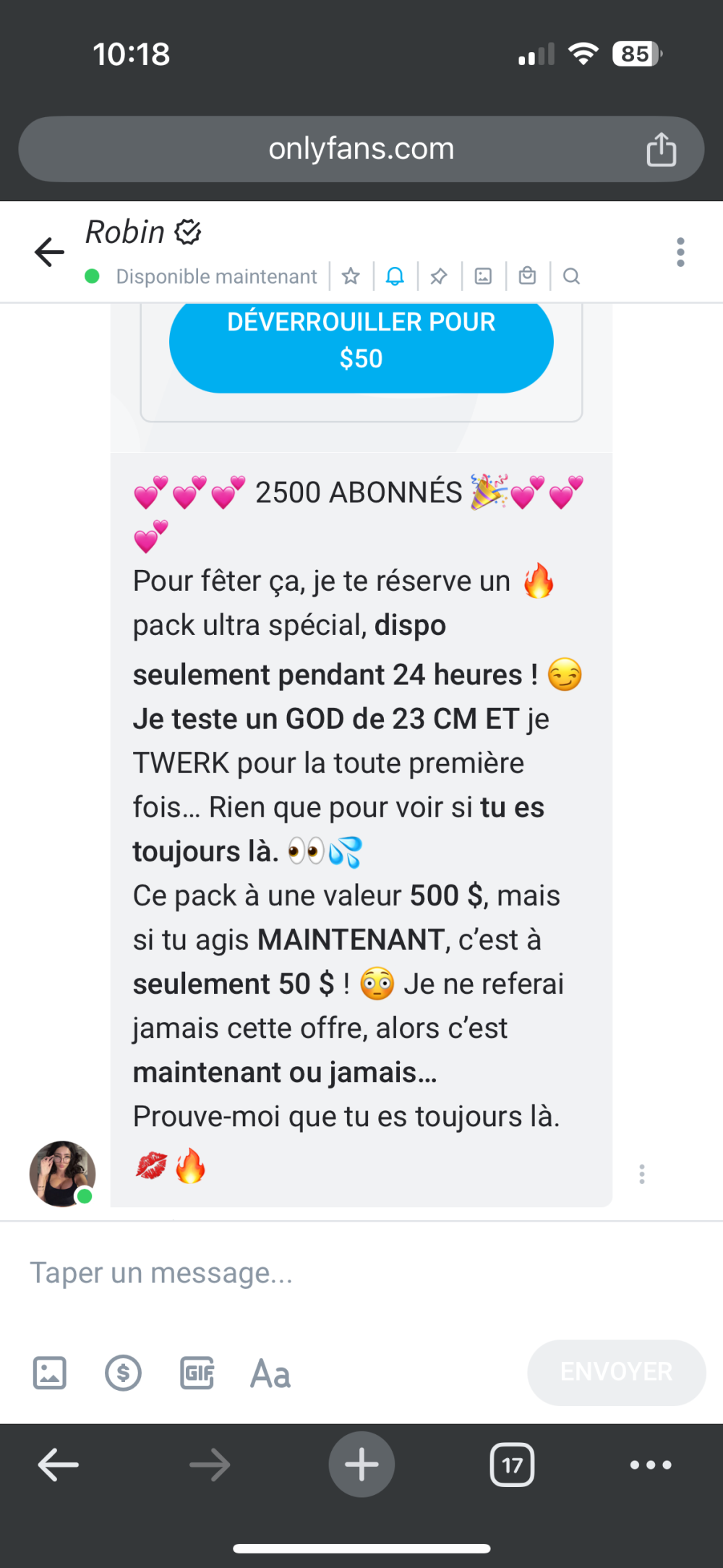Open the chat media gallery icon
Image resolution: width=723 pixels, height=1568 pixels.
pyautogui.click(x=483, y=276)
